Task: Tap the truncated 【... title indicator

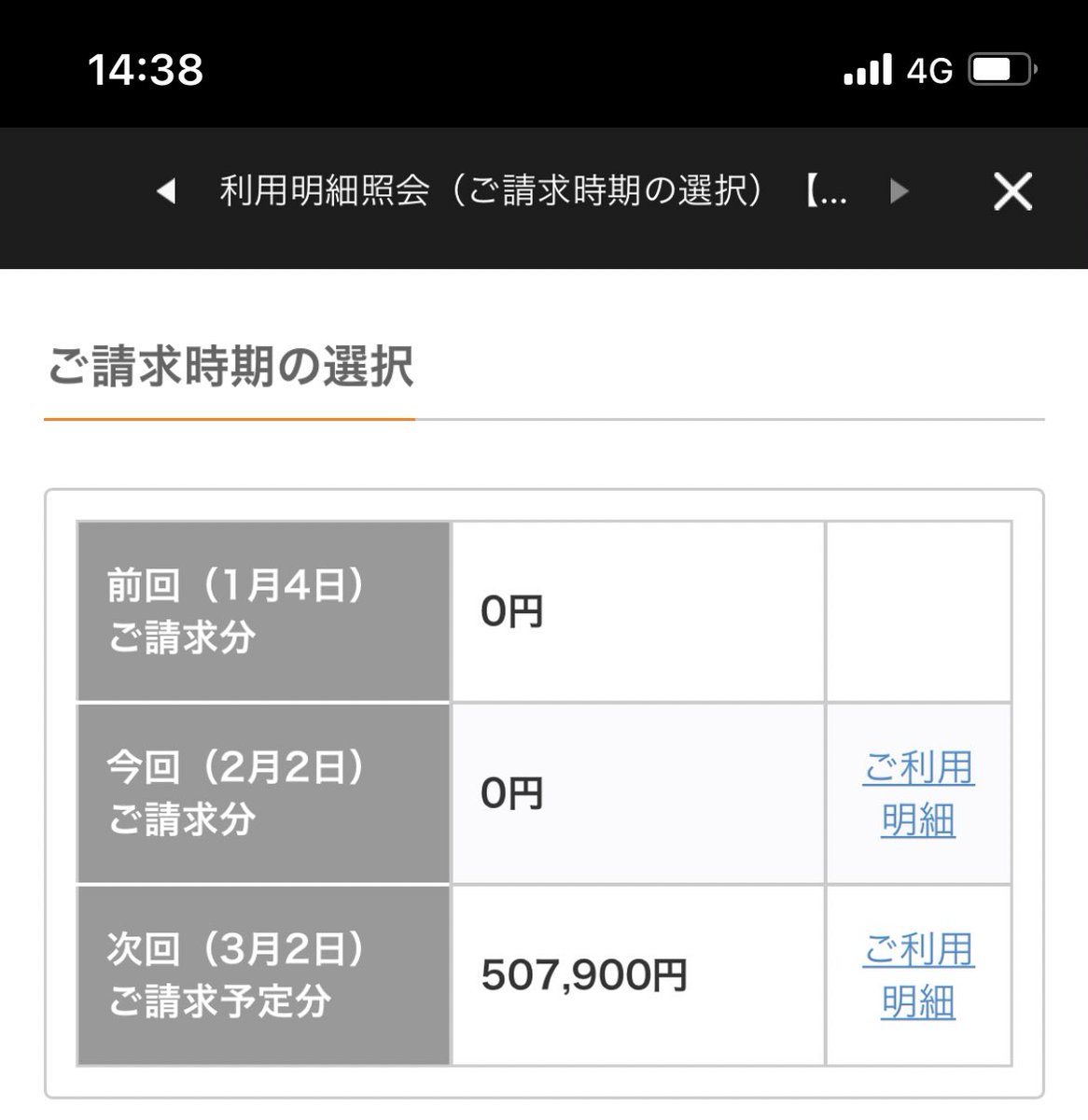Action: (x=827, y=191)
